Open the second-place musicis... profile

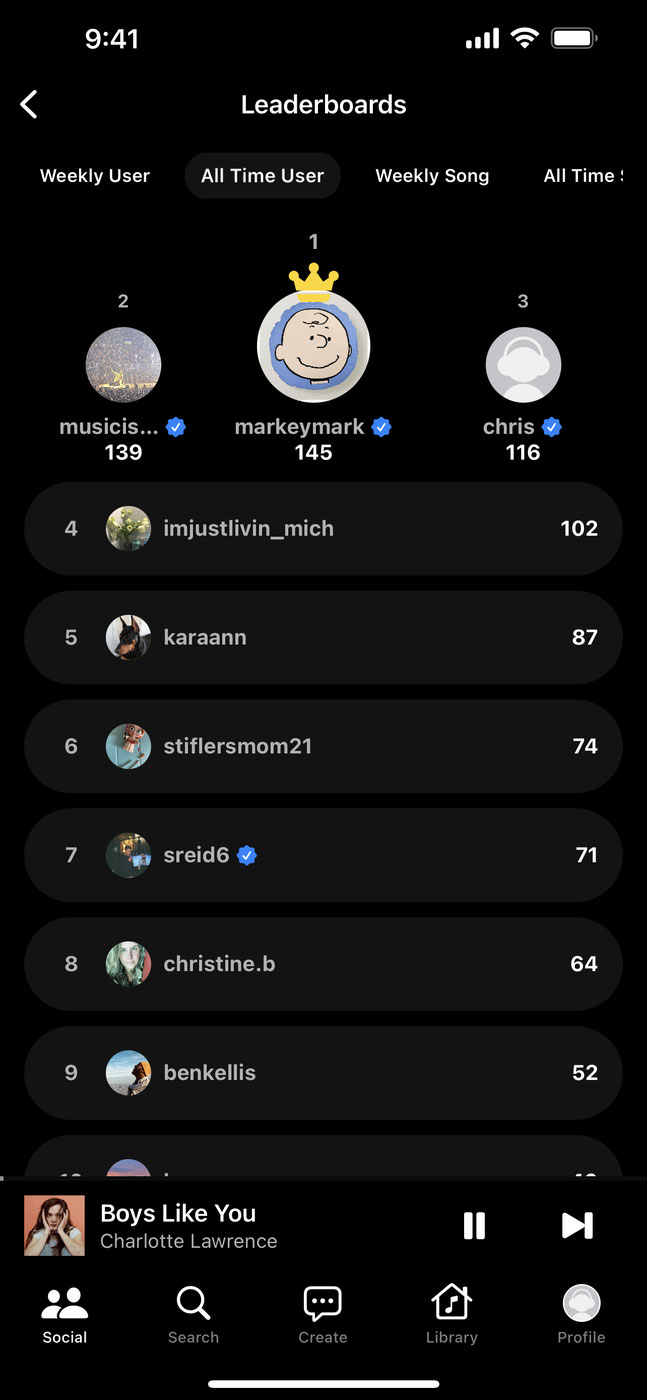(123, 365)
